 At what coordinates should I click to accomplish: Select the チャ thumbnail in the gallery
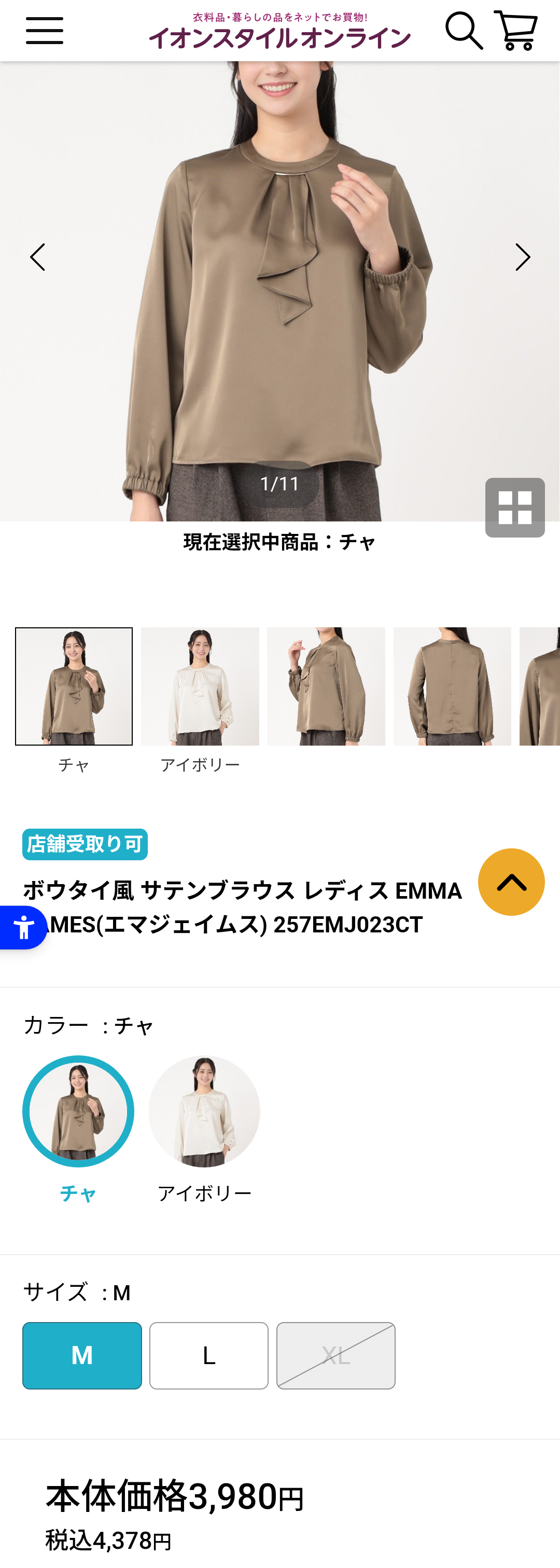pyautogui.click(x=74, y=686)
